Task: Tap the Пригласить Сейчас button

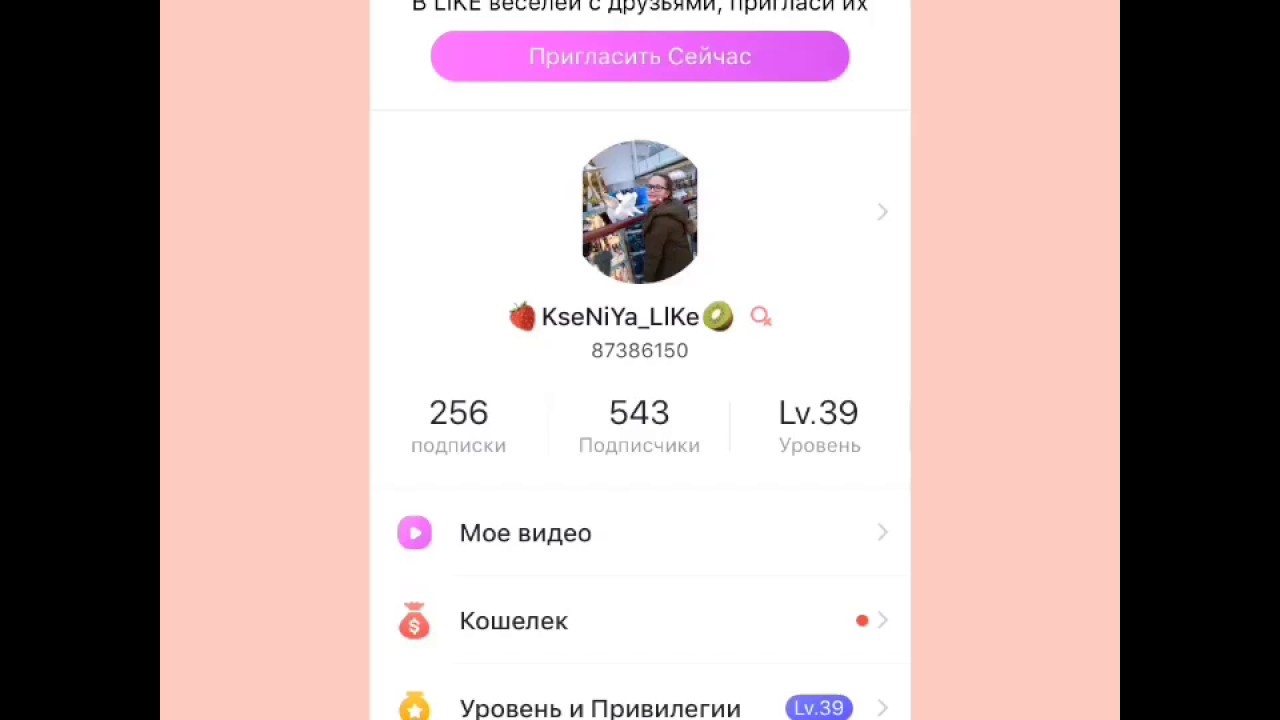Action: (x=639, y=56)
